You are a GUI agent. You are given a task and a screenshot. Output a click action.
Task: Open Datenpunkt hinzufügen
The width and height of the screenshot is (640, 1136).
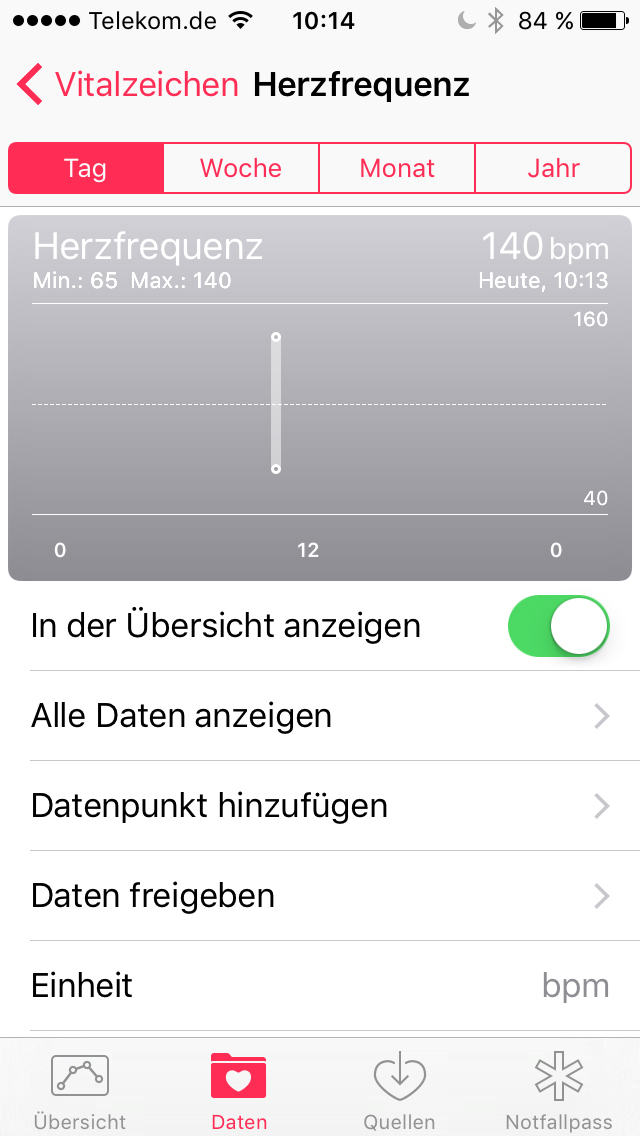click(320, 806)
